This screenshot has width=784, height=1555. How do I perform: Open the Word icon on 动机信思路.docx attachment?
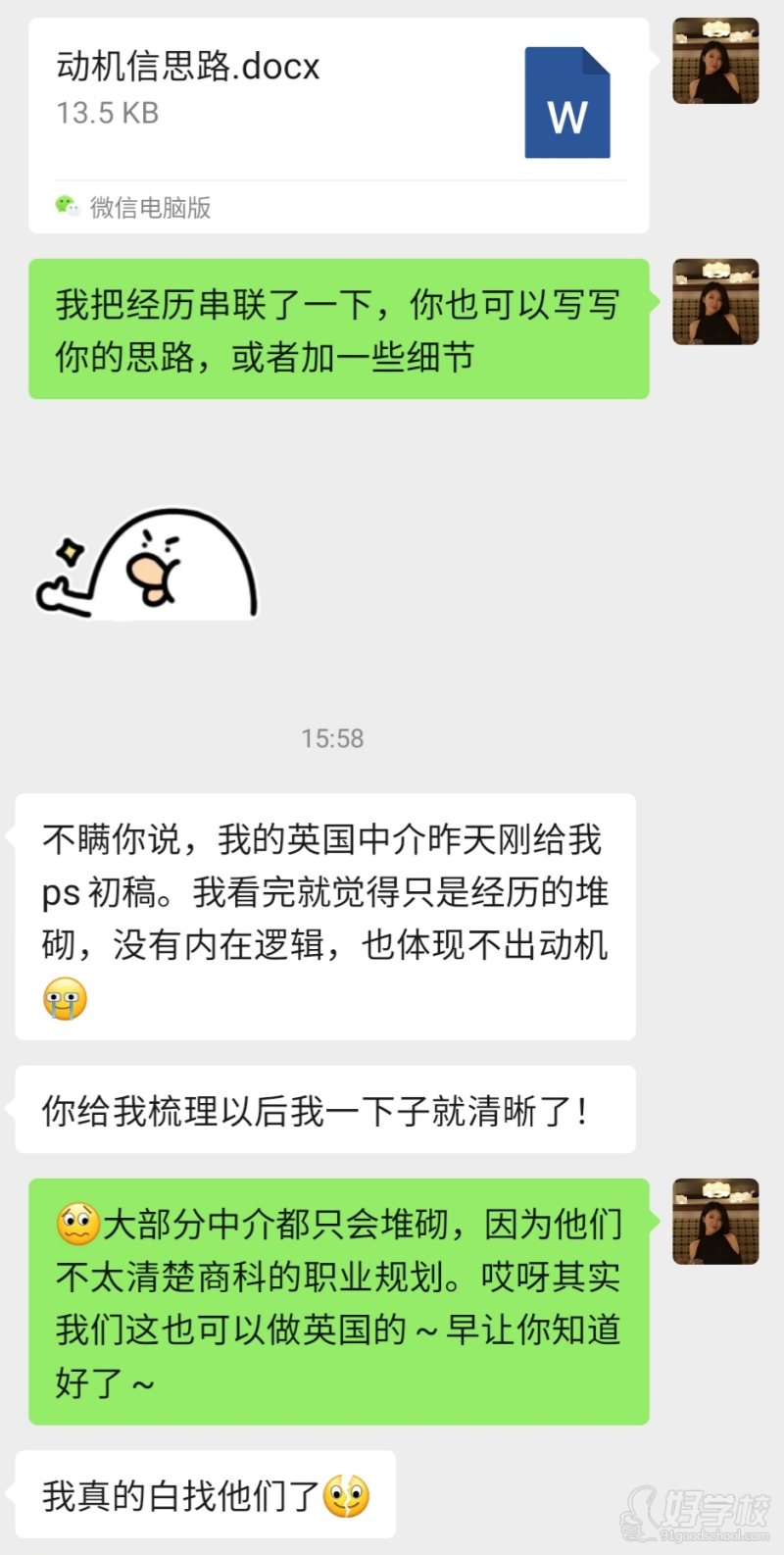tap(567, 103)
